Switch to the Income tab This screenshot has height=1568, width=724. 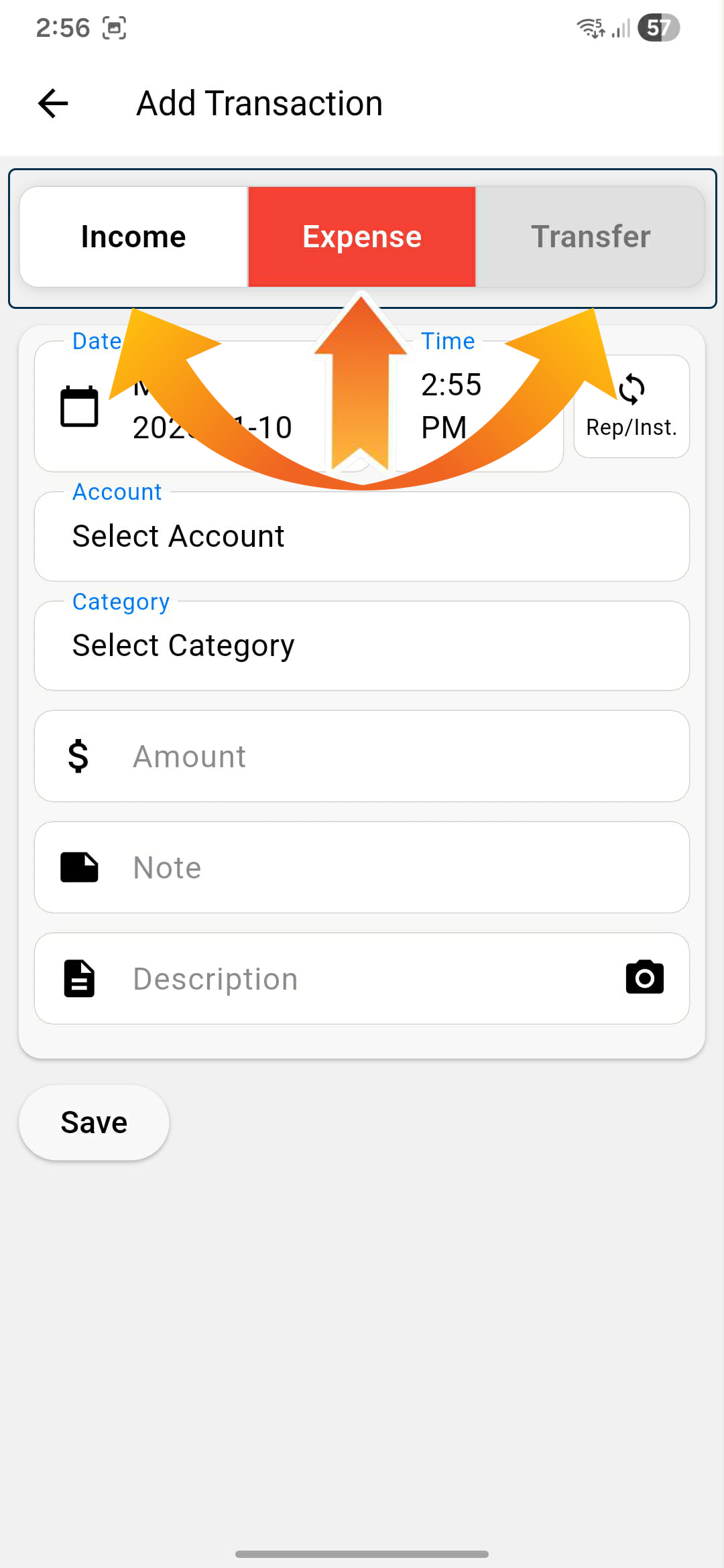tap(133, 237)
